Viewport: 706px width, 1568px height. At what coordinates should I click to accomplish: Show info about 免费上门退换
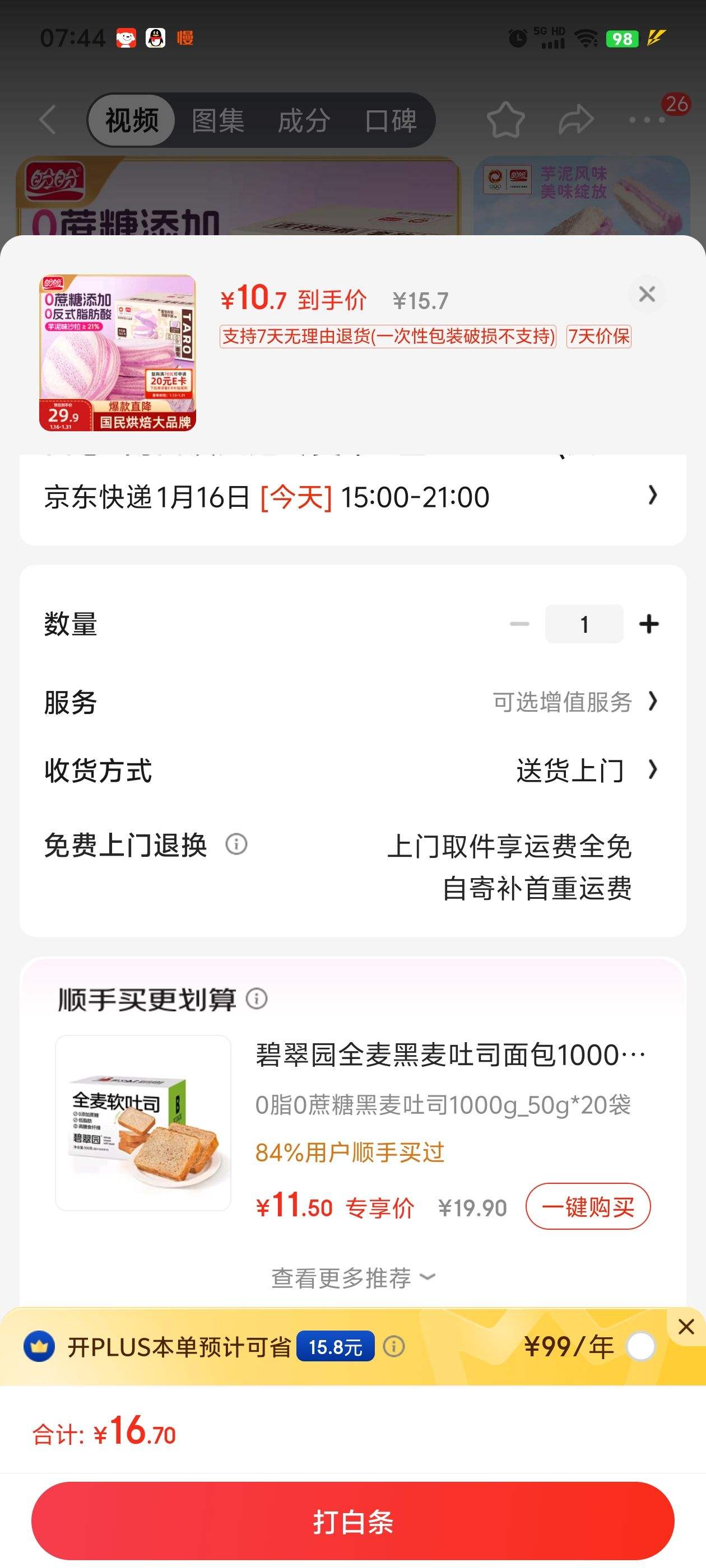pos(236,845)
